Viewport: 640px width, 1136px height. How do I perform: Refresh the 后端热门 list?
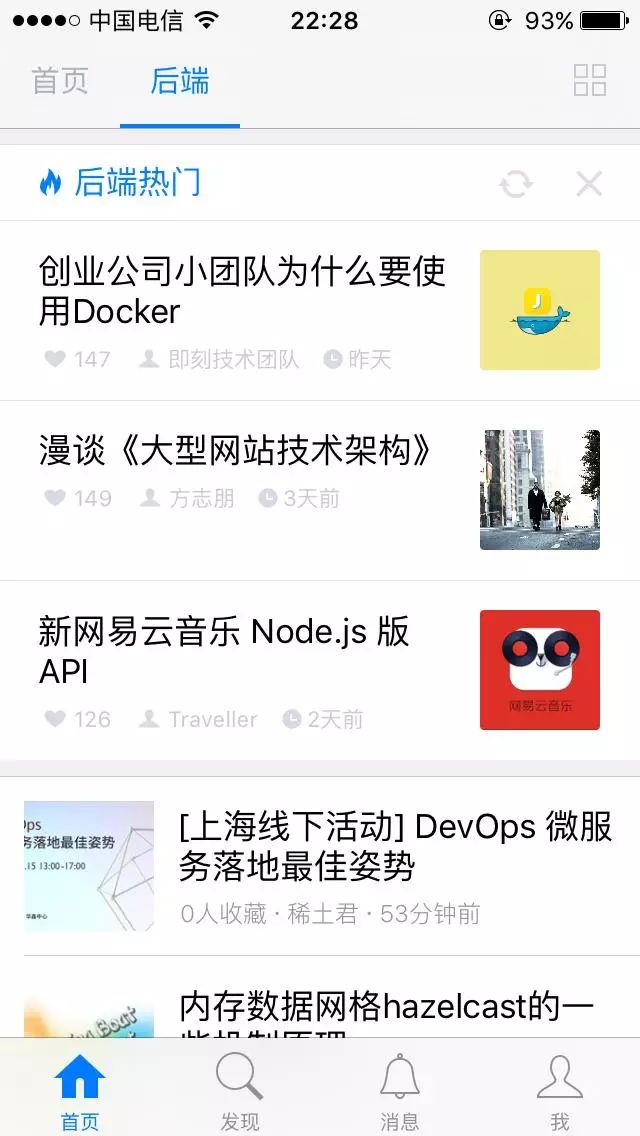[516, 183]
